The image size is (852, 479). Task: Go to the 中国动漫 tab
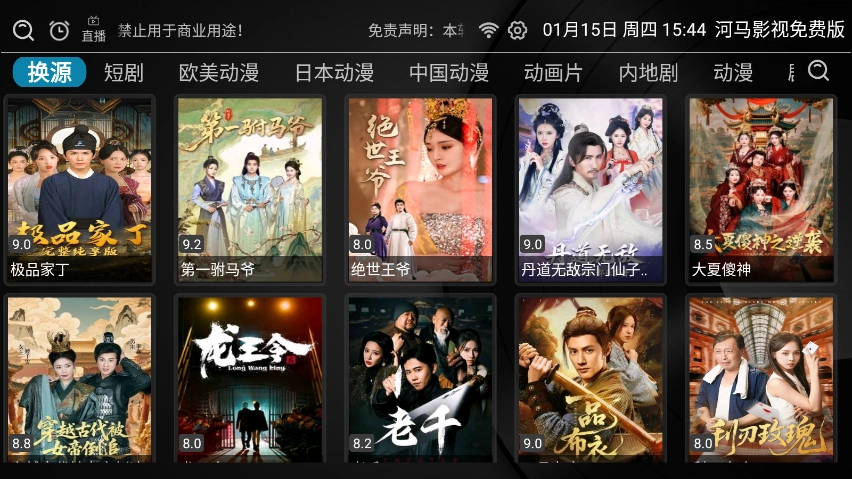point(449,72)
